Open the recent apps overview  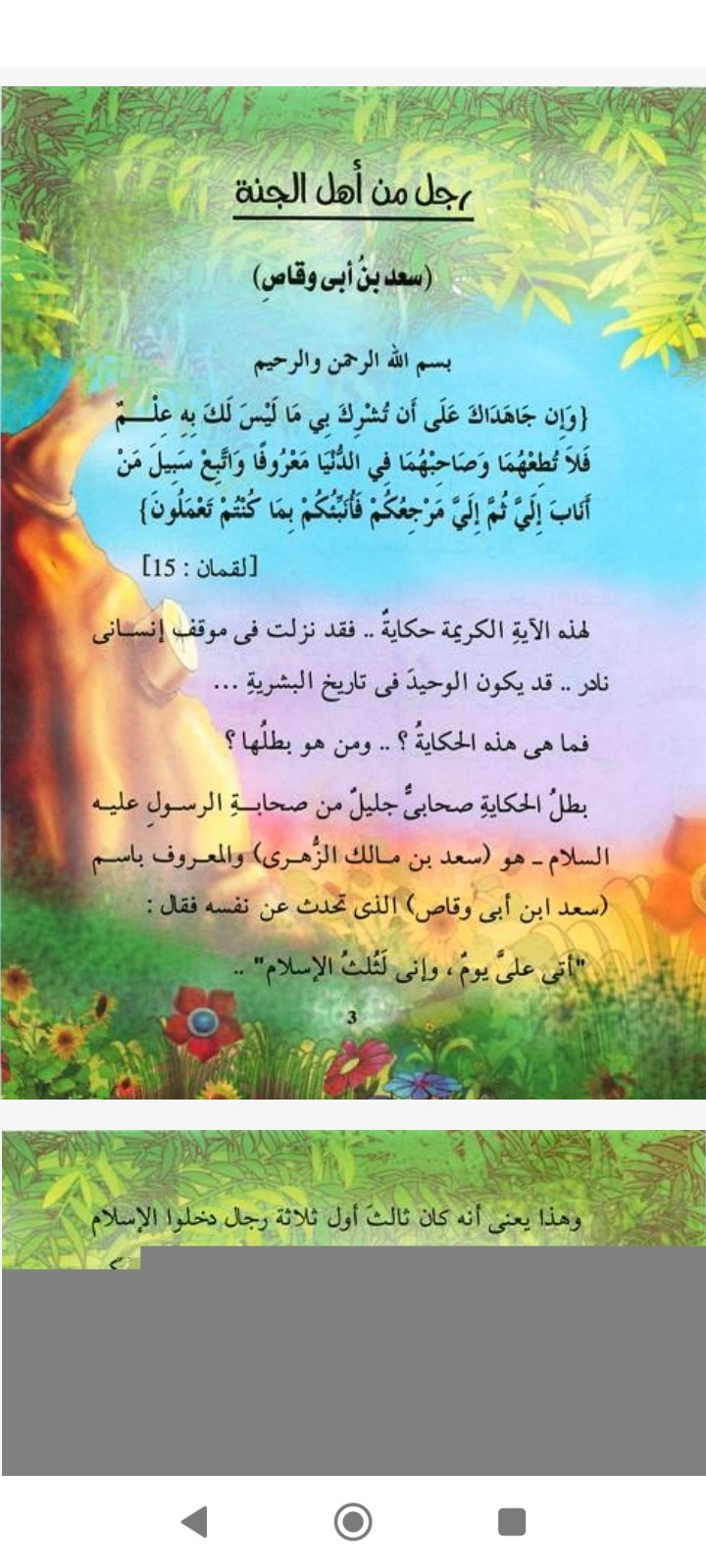pyautogui.click(x=512, y=1521)
